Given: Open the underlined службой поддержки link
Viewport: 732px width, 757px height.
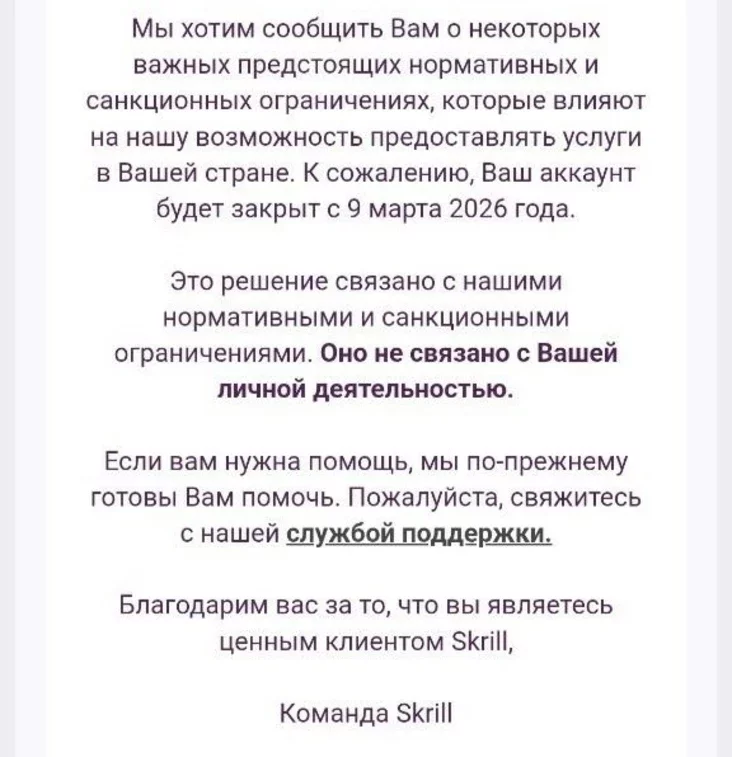Looking at the screenshot, I should (418, 534).
